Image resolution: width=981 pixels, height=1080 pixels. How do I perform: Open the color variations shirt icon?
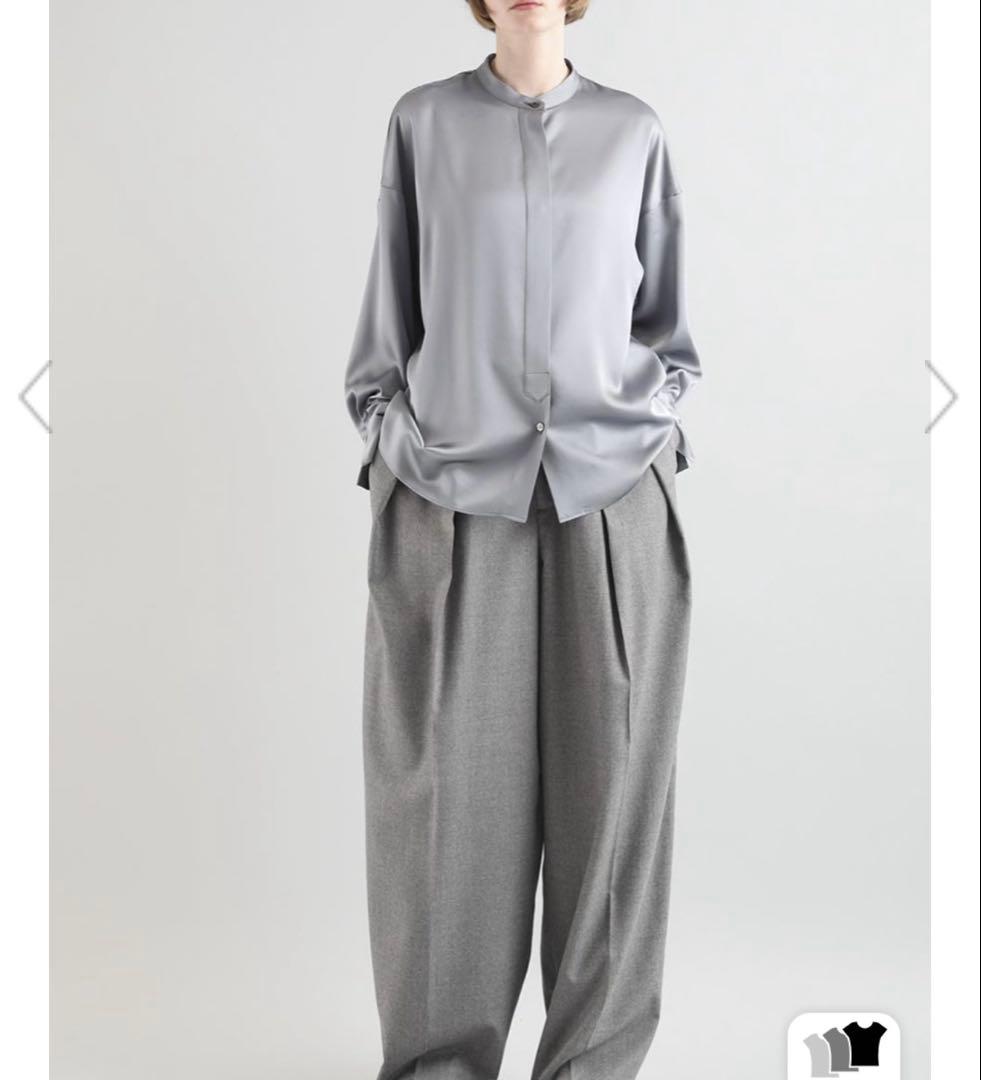(x=845, y=1050)
